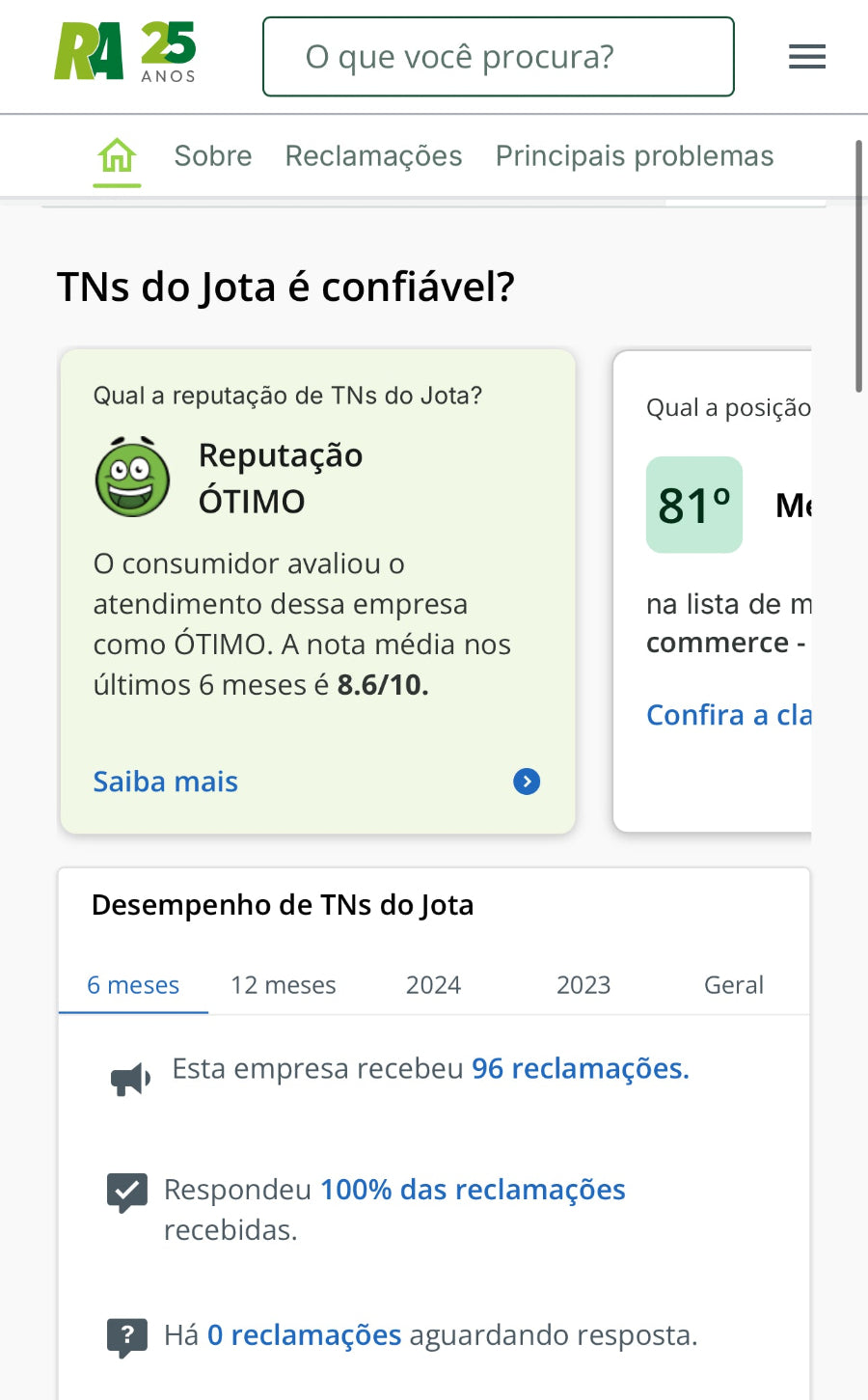
Task: Switch to the Geral tab
Action: [x=734, y=985]
